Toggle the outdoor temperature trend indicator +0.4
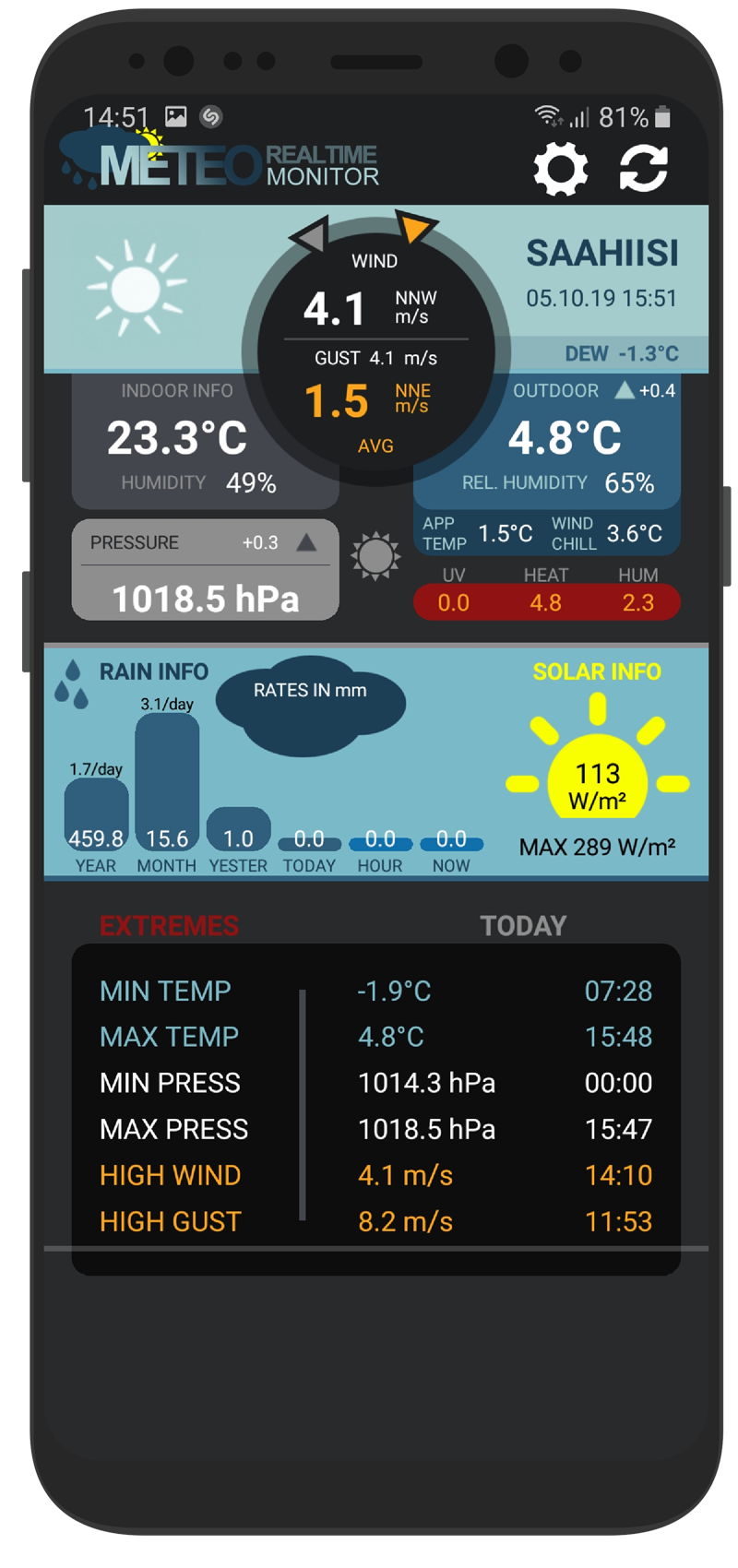This screenshot has width=738, height=1568. click(636, 390)
